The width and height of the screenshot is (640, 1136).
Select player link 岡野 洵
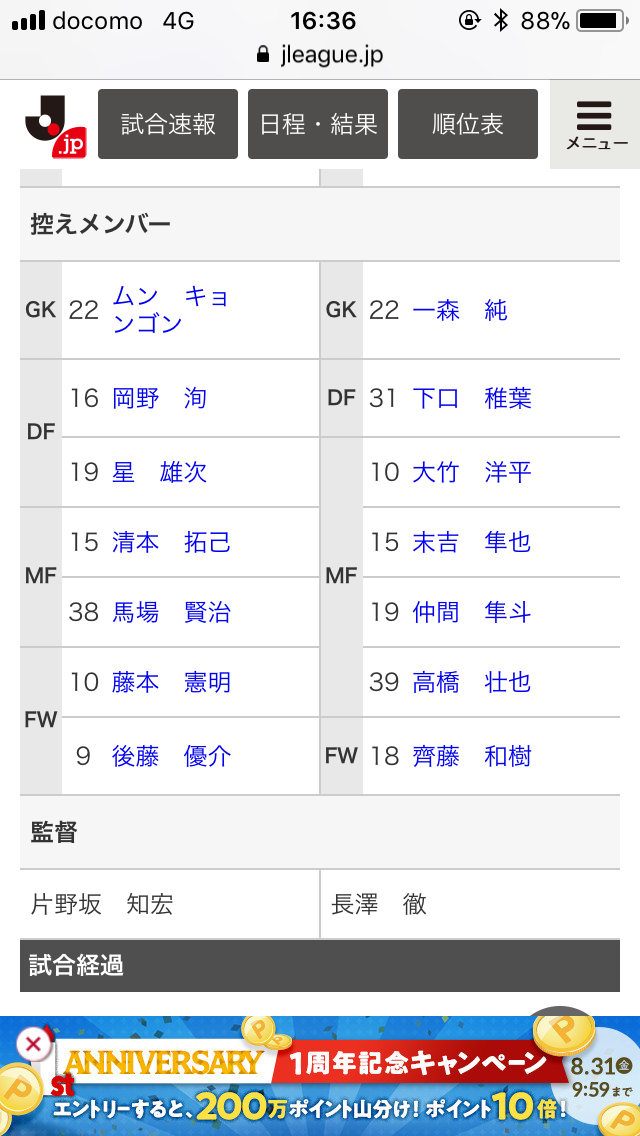pyautogui.click(x=159, y=398)
